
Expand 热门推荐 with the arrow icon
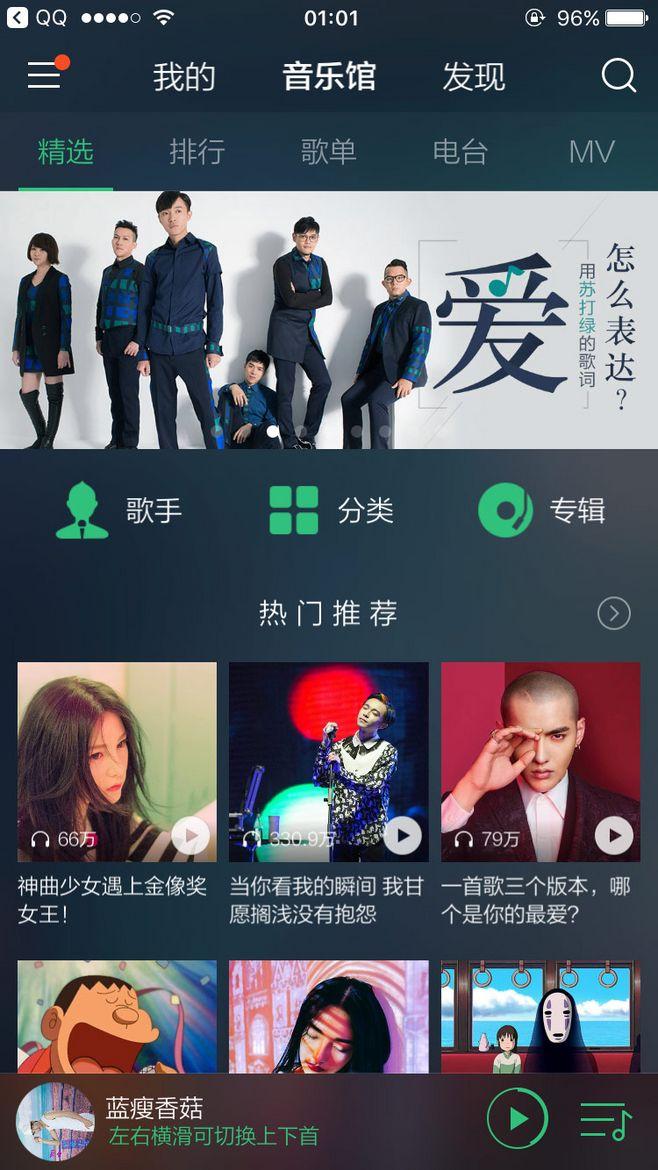click(x=614, y=613)
